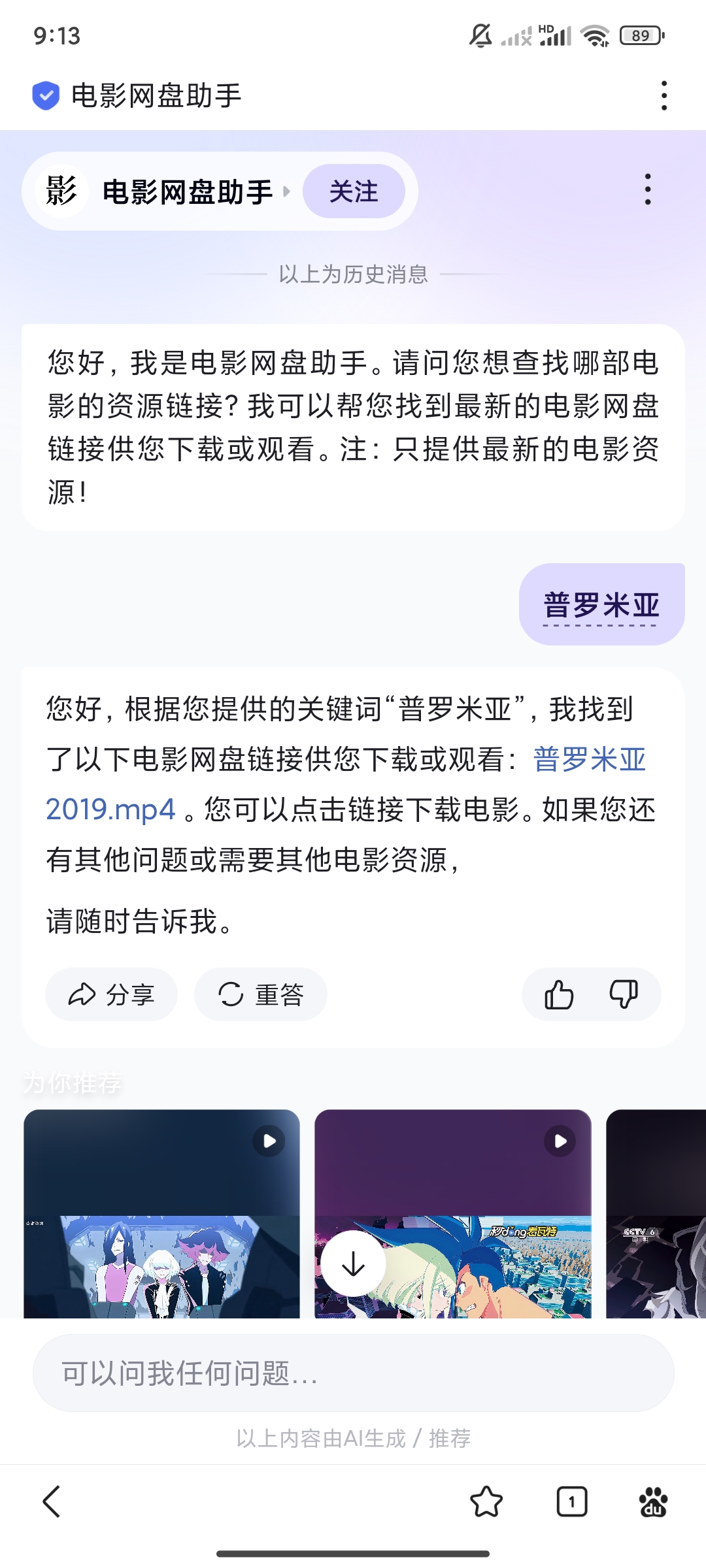Like the assistant's answer
The image size is (706, 1568).
(559, 994)
